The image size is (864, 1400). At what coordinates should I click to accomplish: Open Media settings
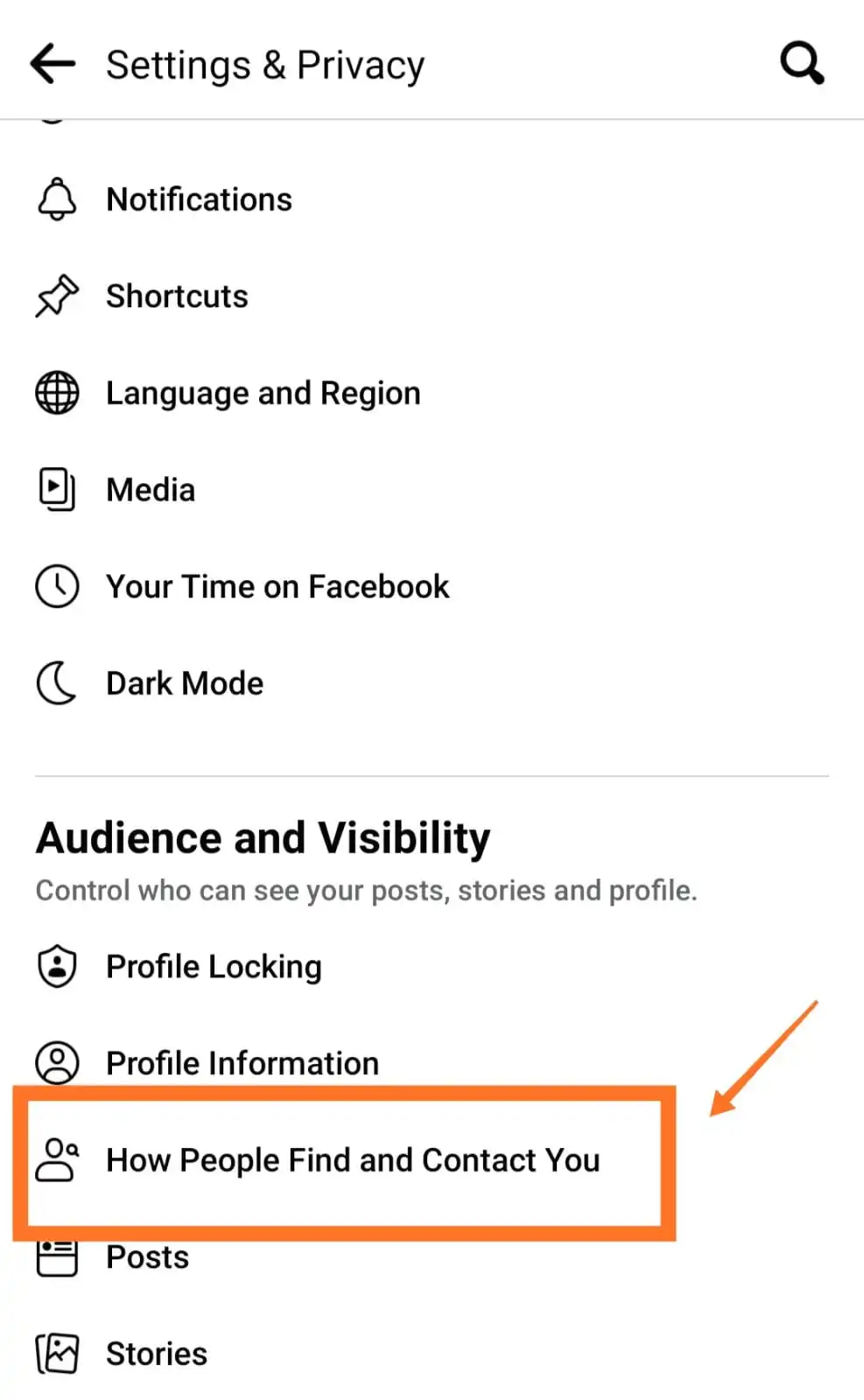tap(432, 490)
